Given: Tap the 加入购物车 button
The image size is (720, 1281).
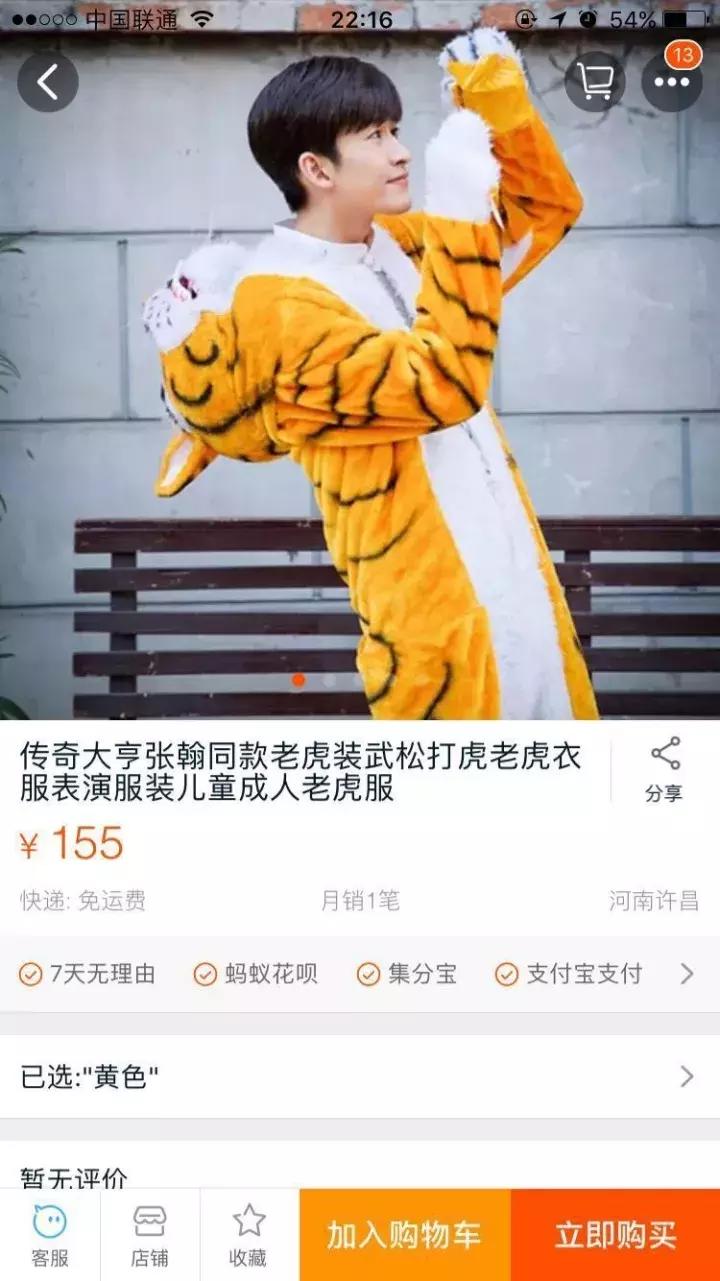Looking at the screenshot, I should point(404,1235).
